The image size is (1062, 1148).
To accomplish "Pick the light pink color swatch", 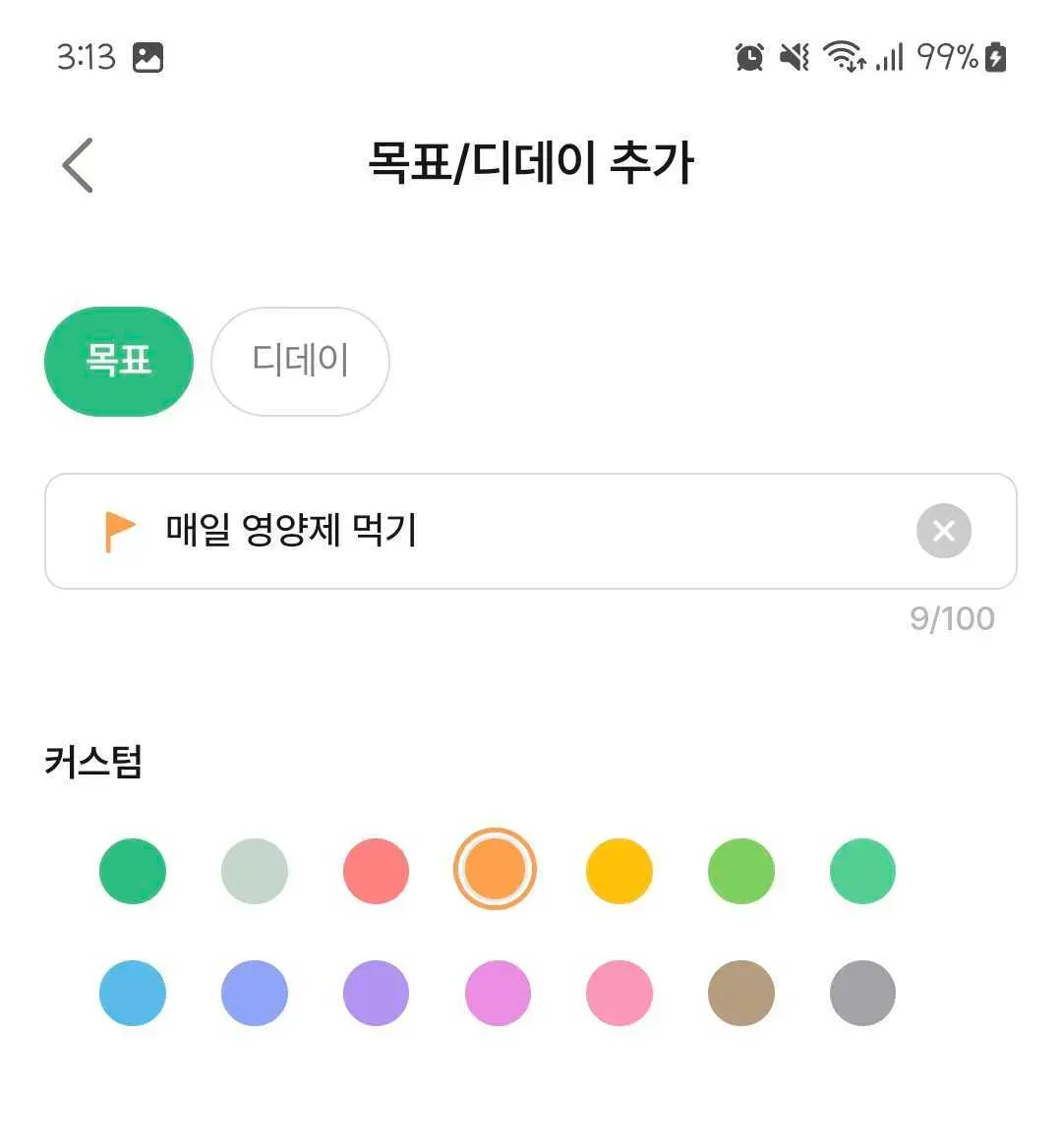I will click(619, 993).
